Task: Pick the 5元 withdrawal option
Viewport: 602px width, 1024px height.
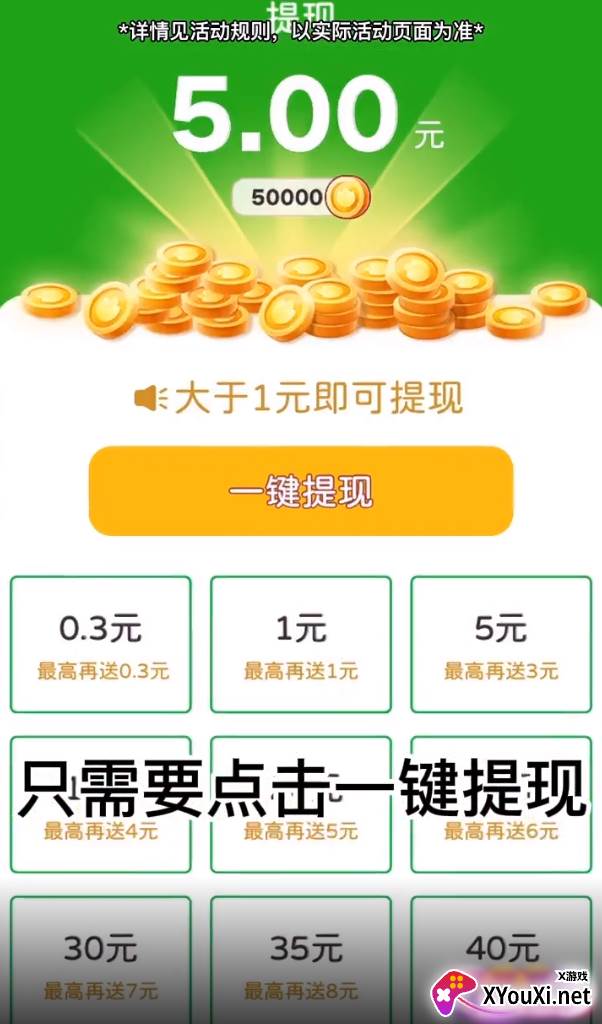Action: pyautogui.click(x=501, y=645)
